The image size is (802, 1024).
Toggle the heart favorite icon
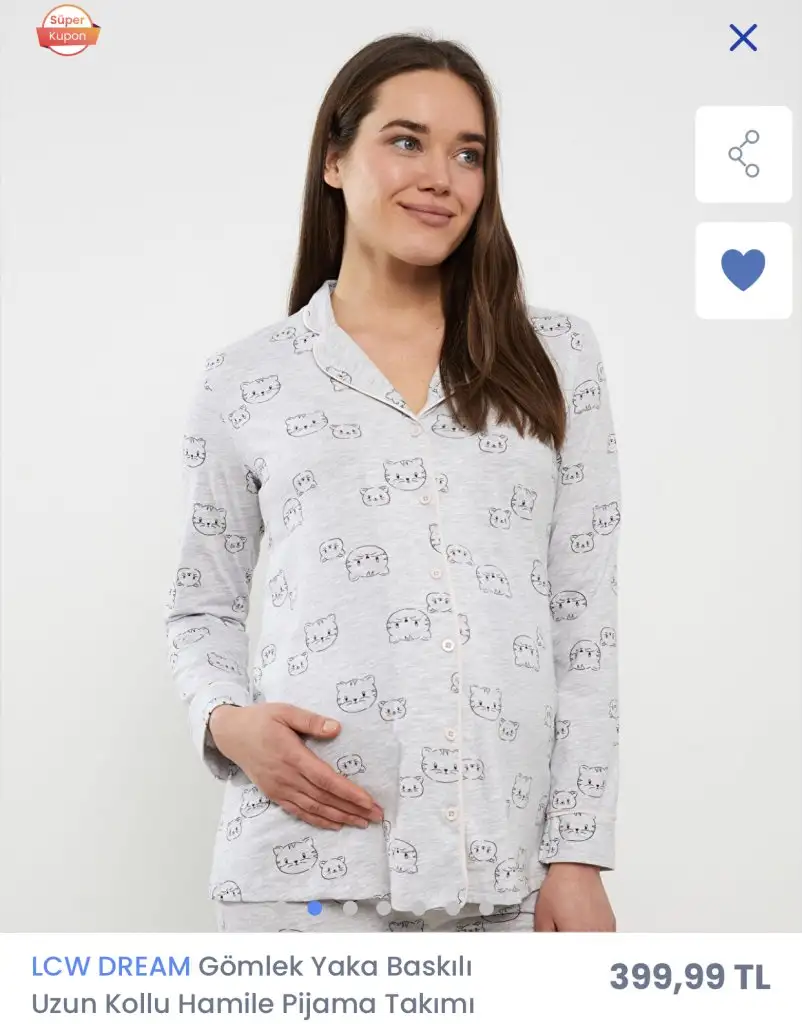(x=743, y=270)
